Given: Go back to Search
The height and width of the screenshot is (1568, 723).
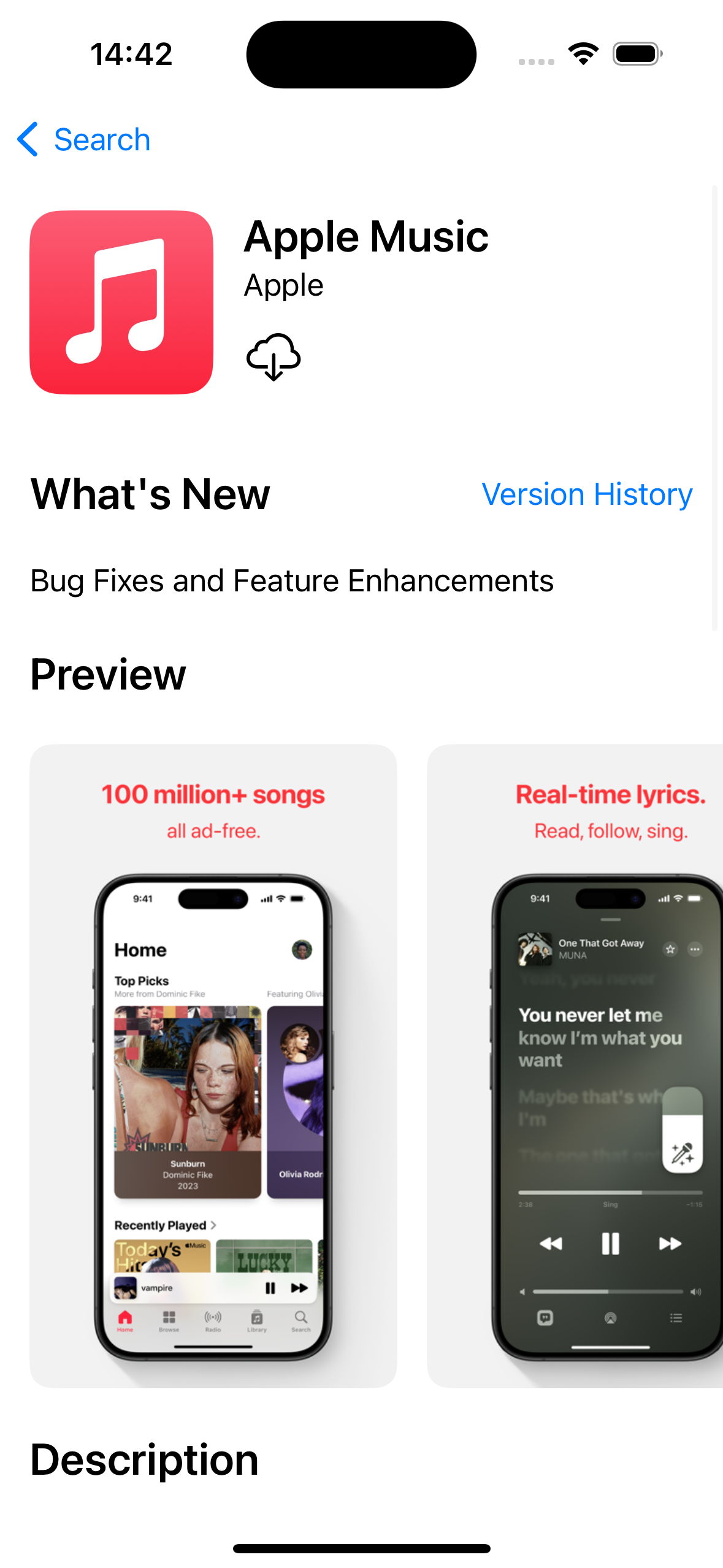Looking at the screenshot, I should point(84,140).
